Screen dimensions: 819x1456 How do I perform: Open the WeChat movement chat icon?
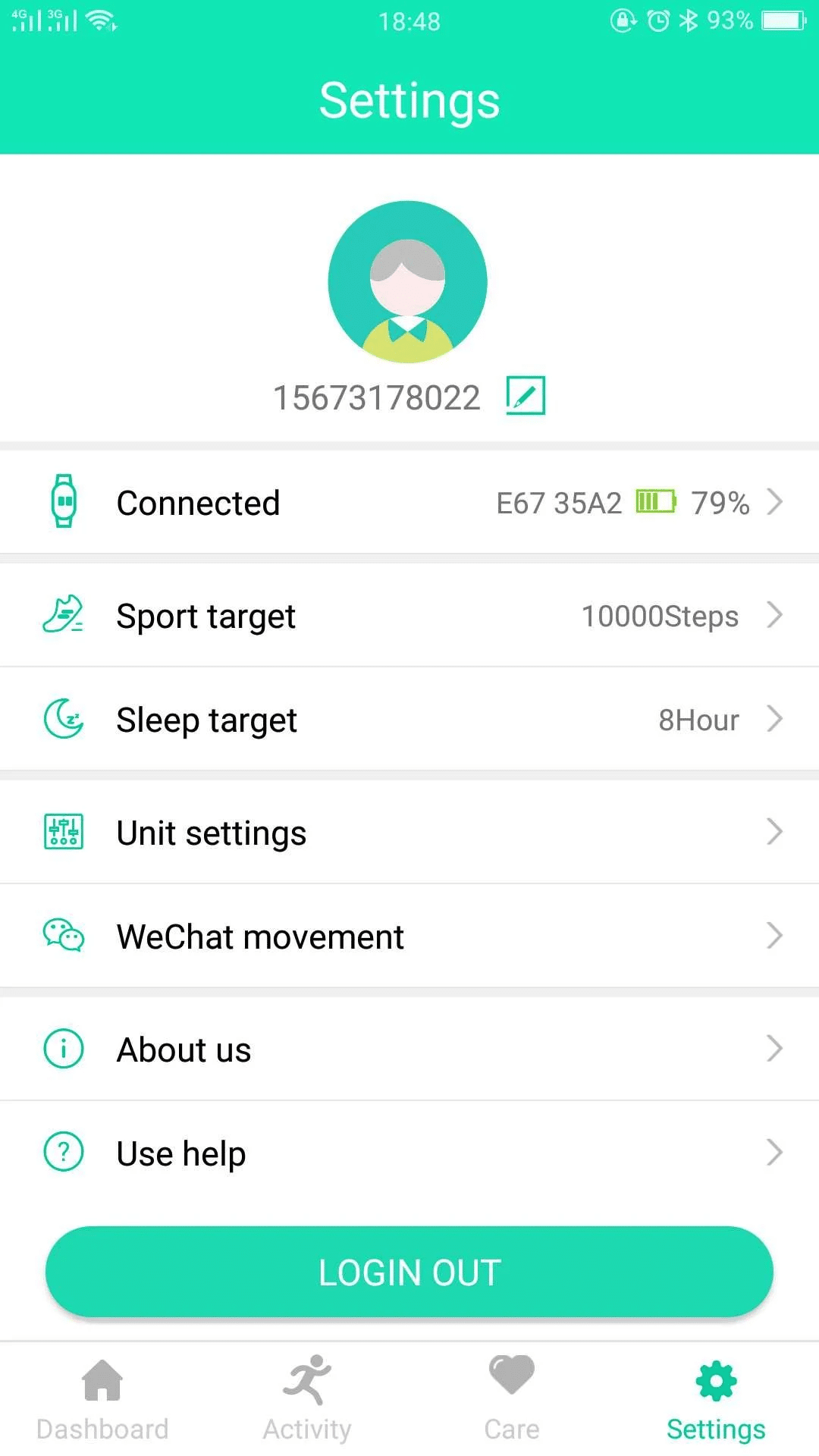click(64, 935)
